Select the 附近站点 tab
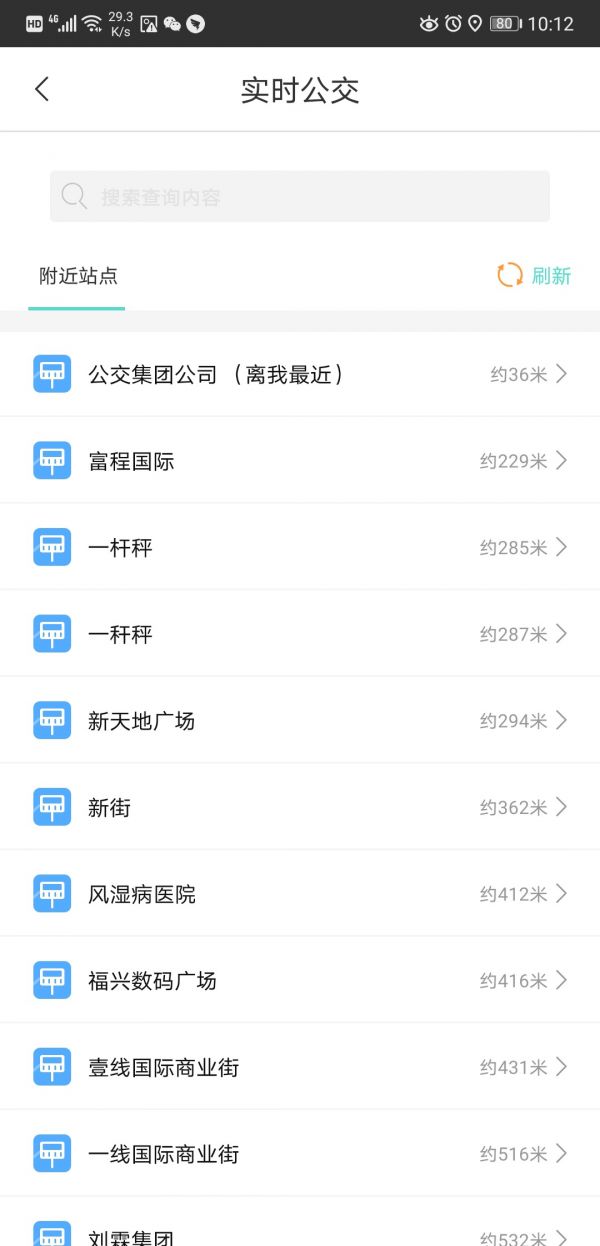600x1246 pixels. point(78,276)
